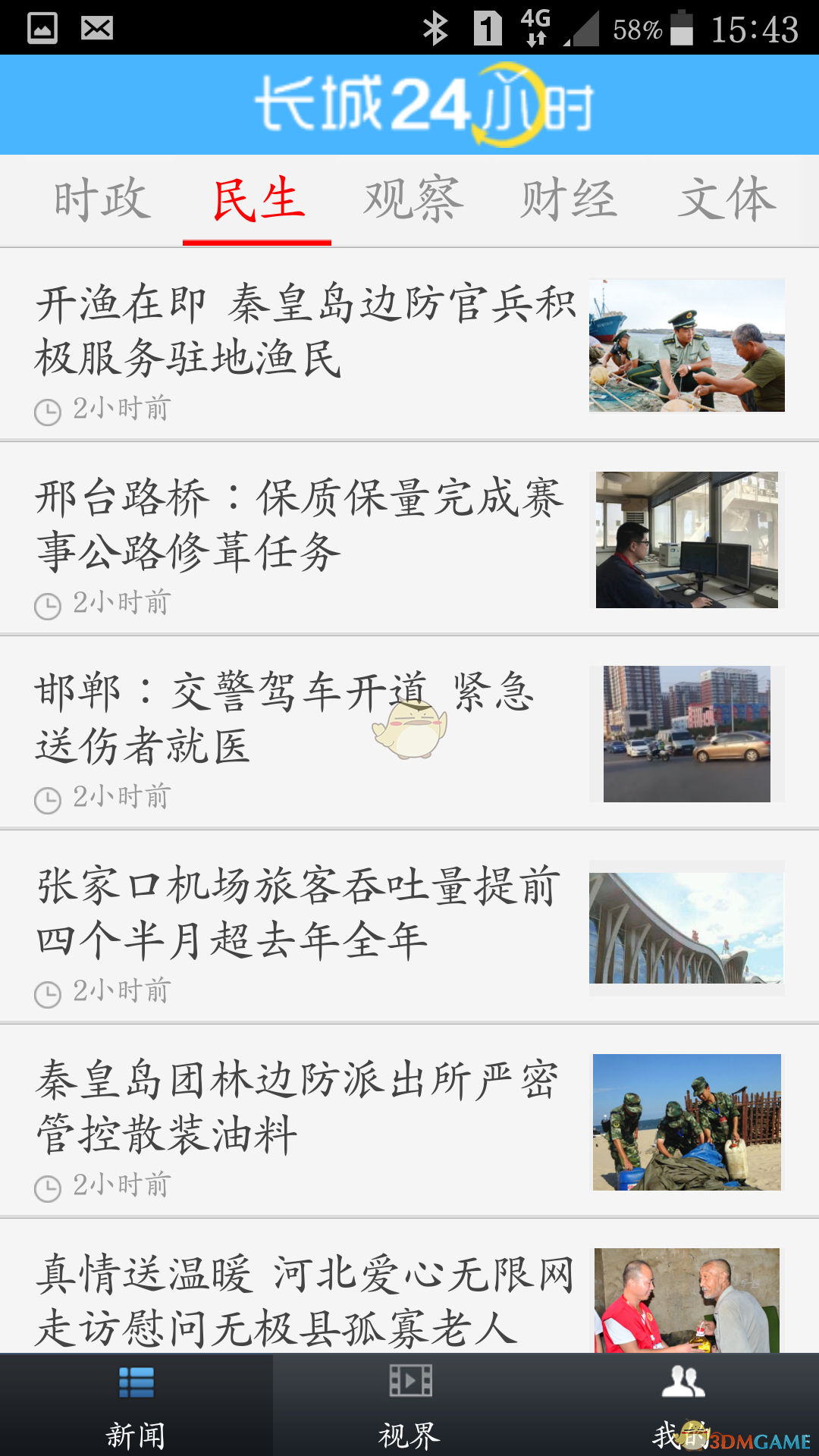Switch to the 时政 tab
Viewport: 819px width, 1456px height.
point(100,199)
